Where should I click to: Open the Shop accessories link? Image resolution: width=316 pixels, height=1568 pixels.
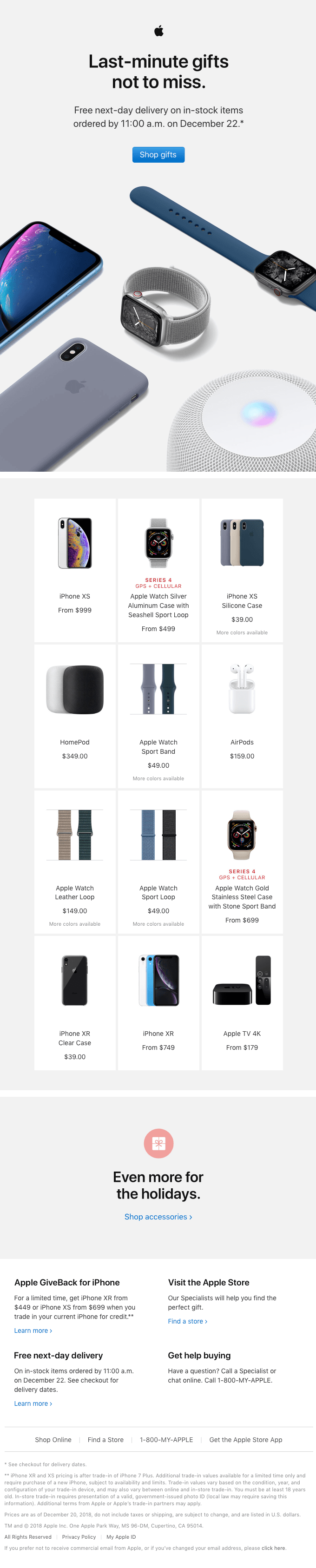click(x=158, y=1216)
